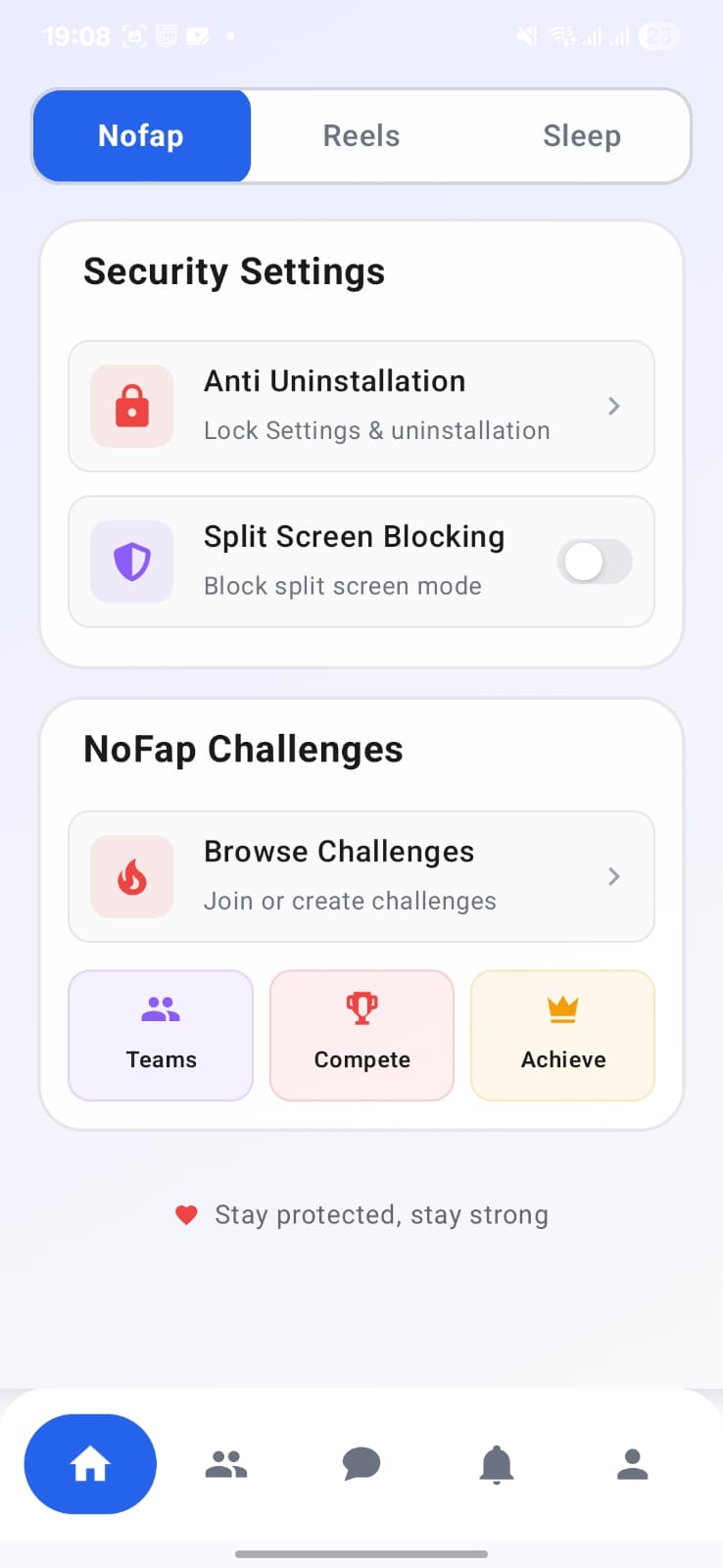Click the Compete button
Screen dimensions: 723x1568
[x=361, y=1034]
